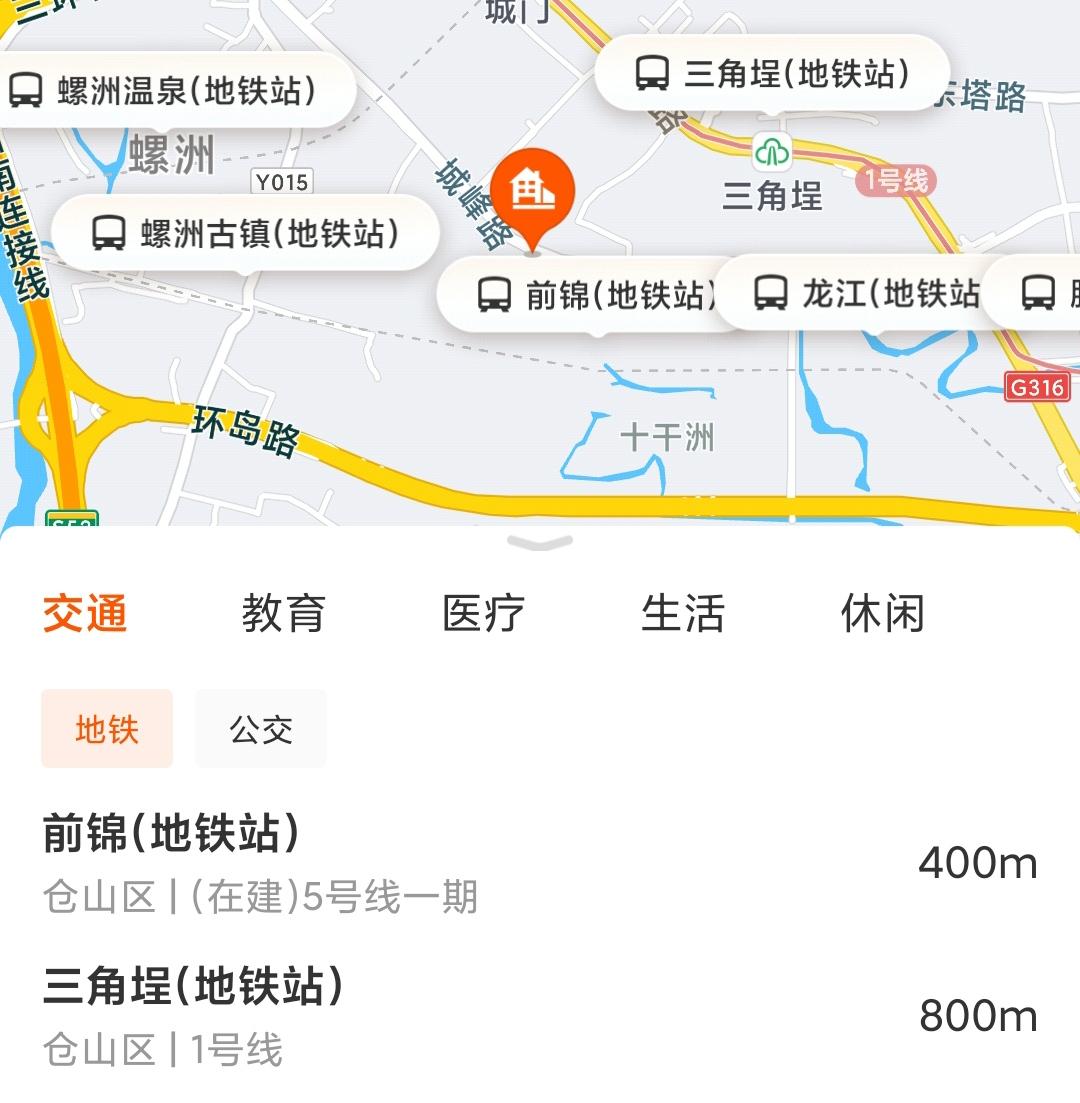Click the green 三角埕 subway entrance icon
Screen dimensions: 1080x1103
(770, 152)
